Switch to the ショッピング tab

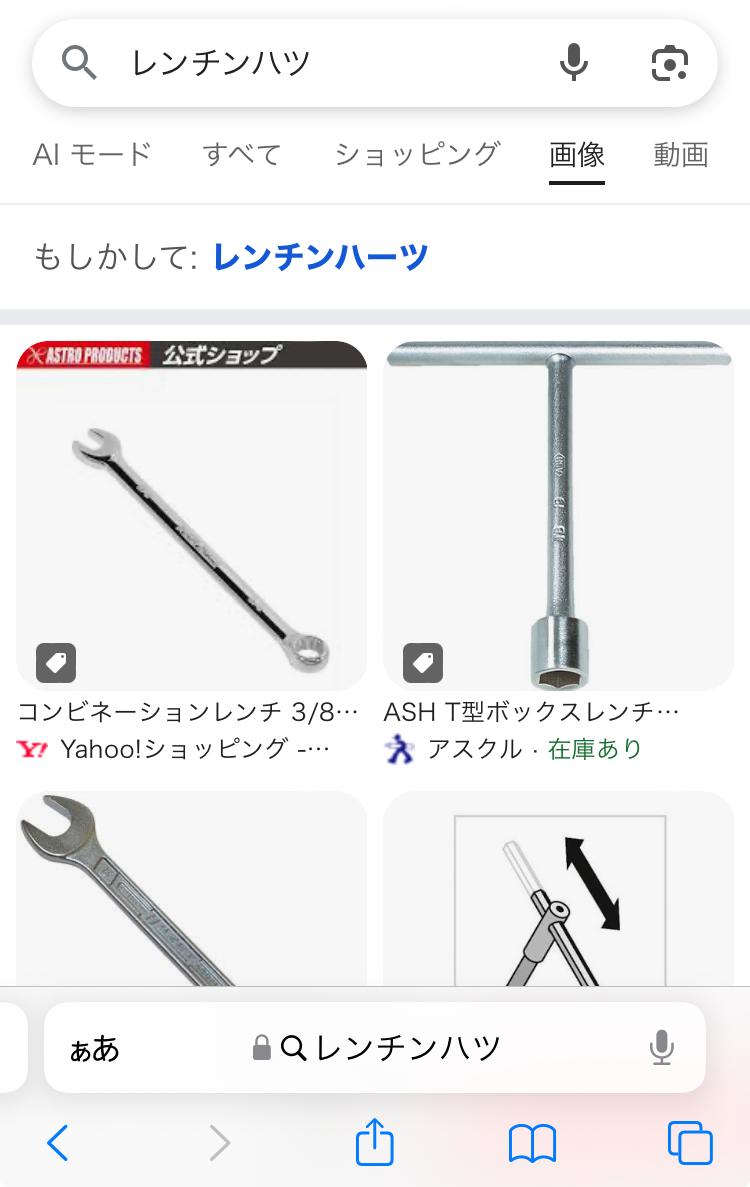[x=416, y=154]
